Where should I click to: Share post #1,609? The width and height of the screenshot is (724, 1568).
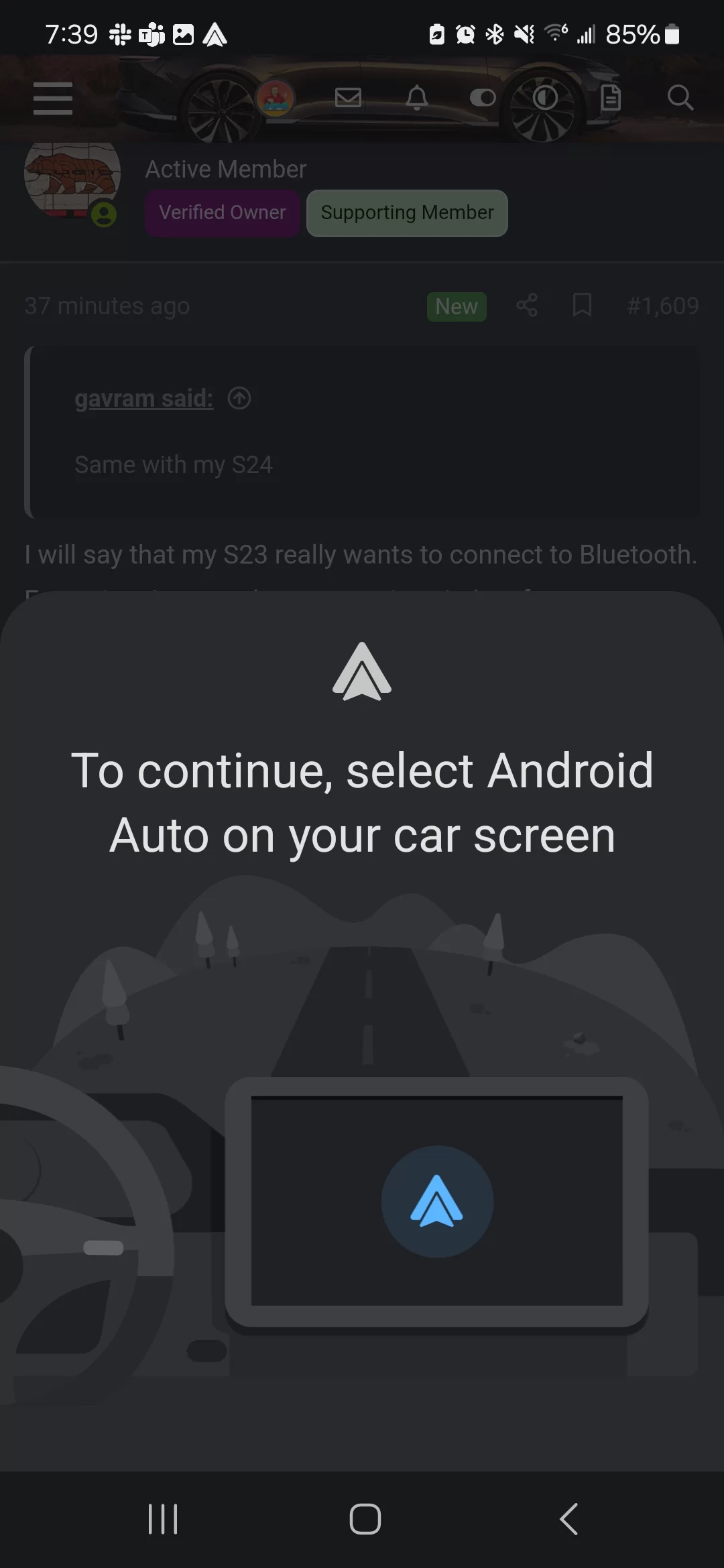527,306
